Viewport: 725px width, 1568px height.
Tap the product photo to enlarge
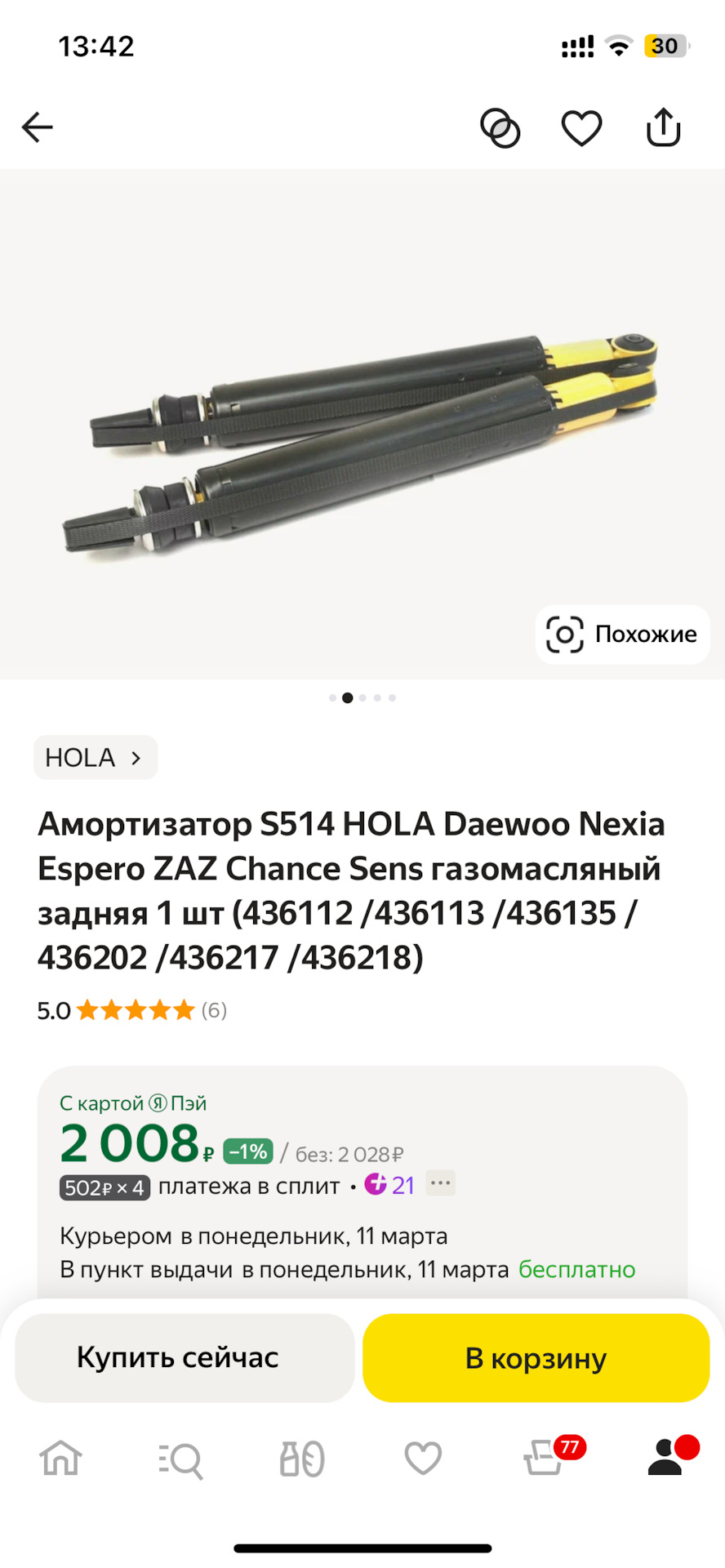click(x=362, y=425)
